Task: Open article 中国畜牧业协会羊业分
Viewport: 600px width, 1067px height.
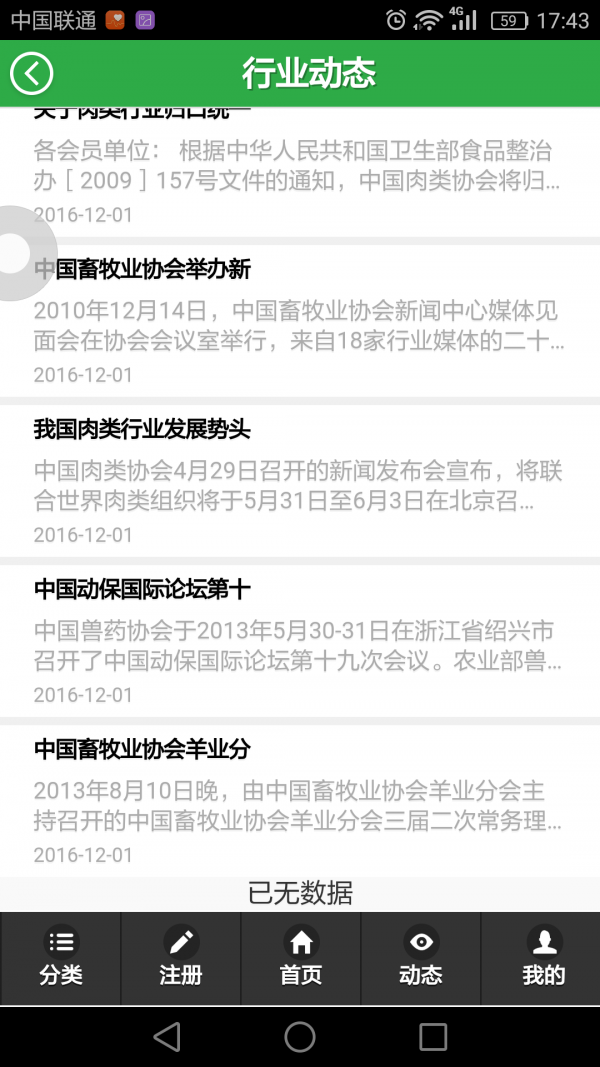Action: 300,800
